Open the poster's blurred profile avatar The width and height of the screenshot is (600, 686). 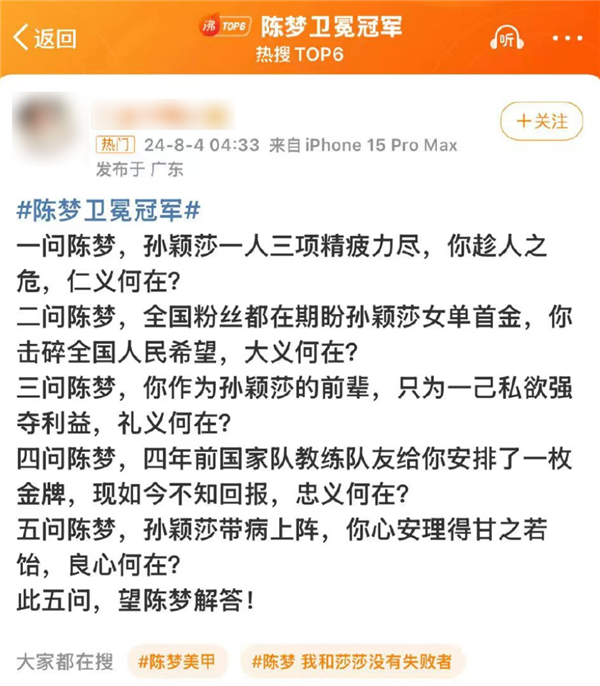[x=46, y=126]
